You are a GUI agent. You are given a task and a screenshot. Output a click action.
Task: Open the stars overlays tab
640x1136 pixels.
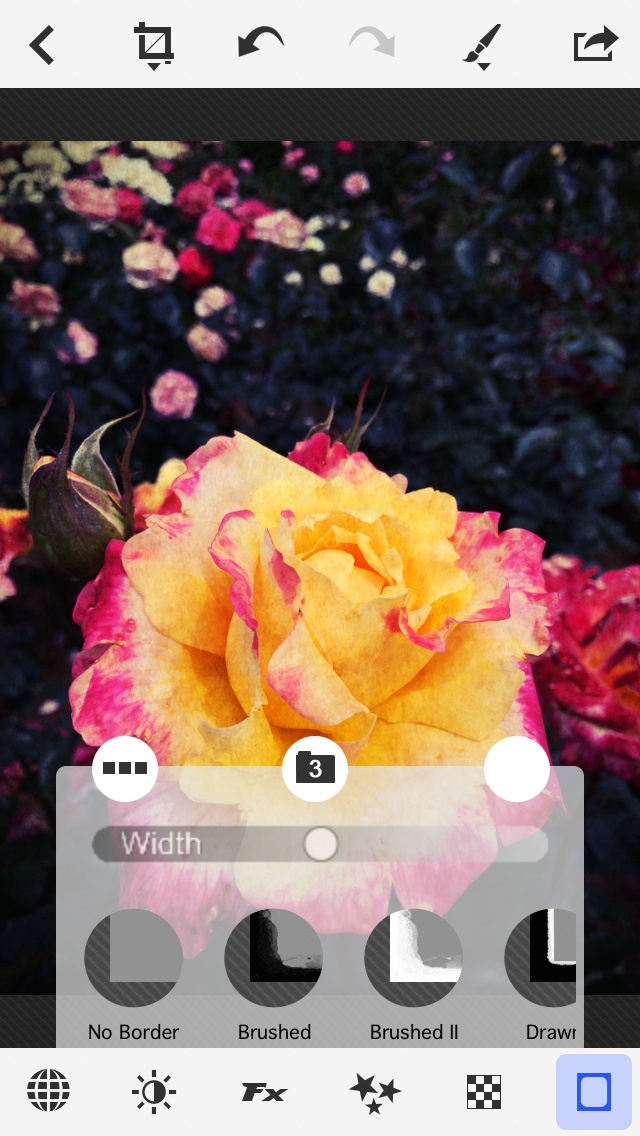375,1092
